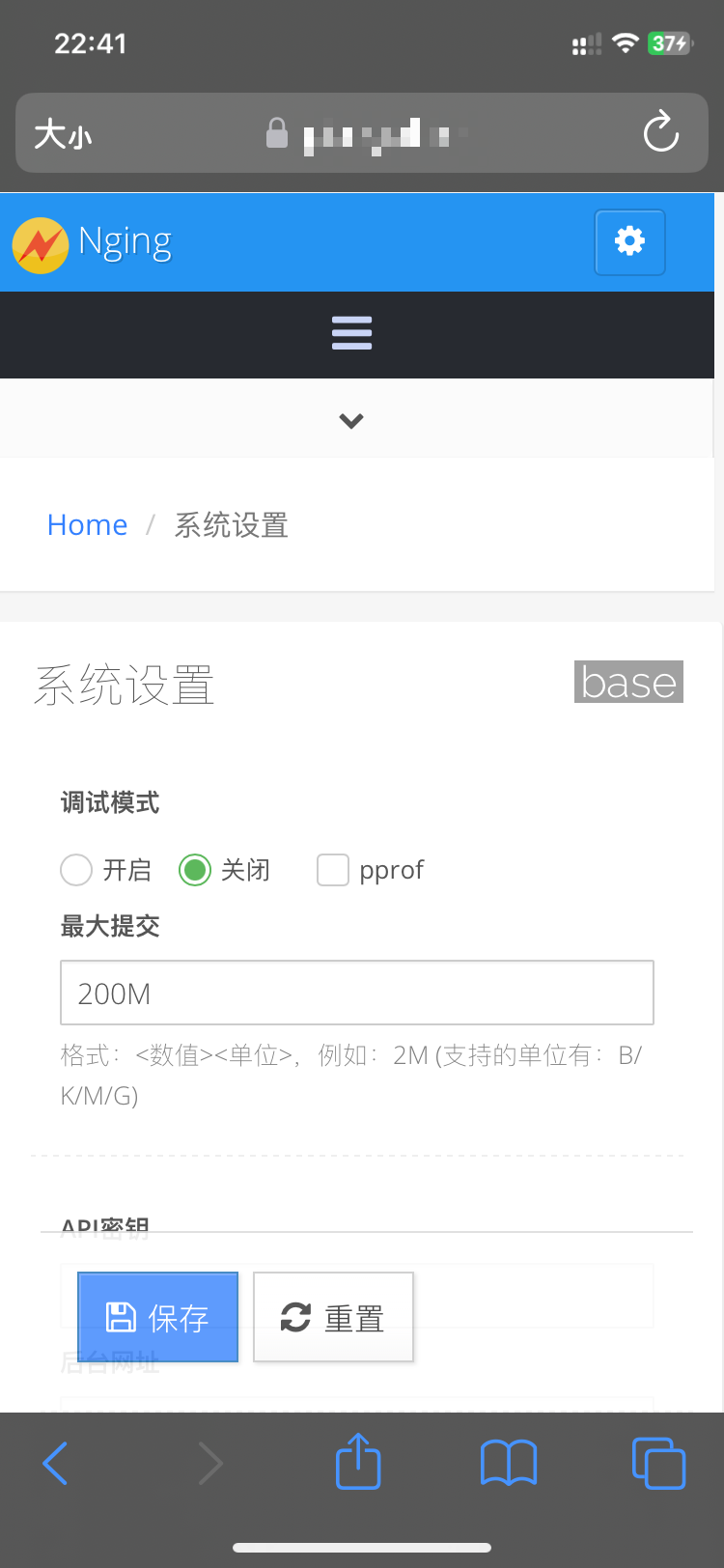Image resolution: width=724 pixels, height=1568 pixels.
Task: Reload the page in Safari
Action: click(x=661, y=133)
